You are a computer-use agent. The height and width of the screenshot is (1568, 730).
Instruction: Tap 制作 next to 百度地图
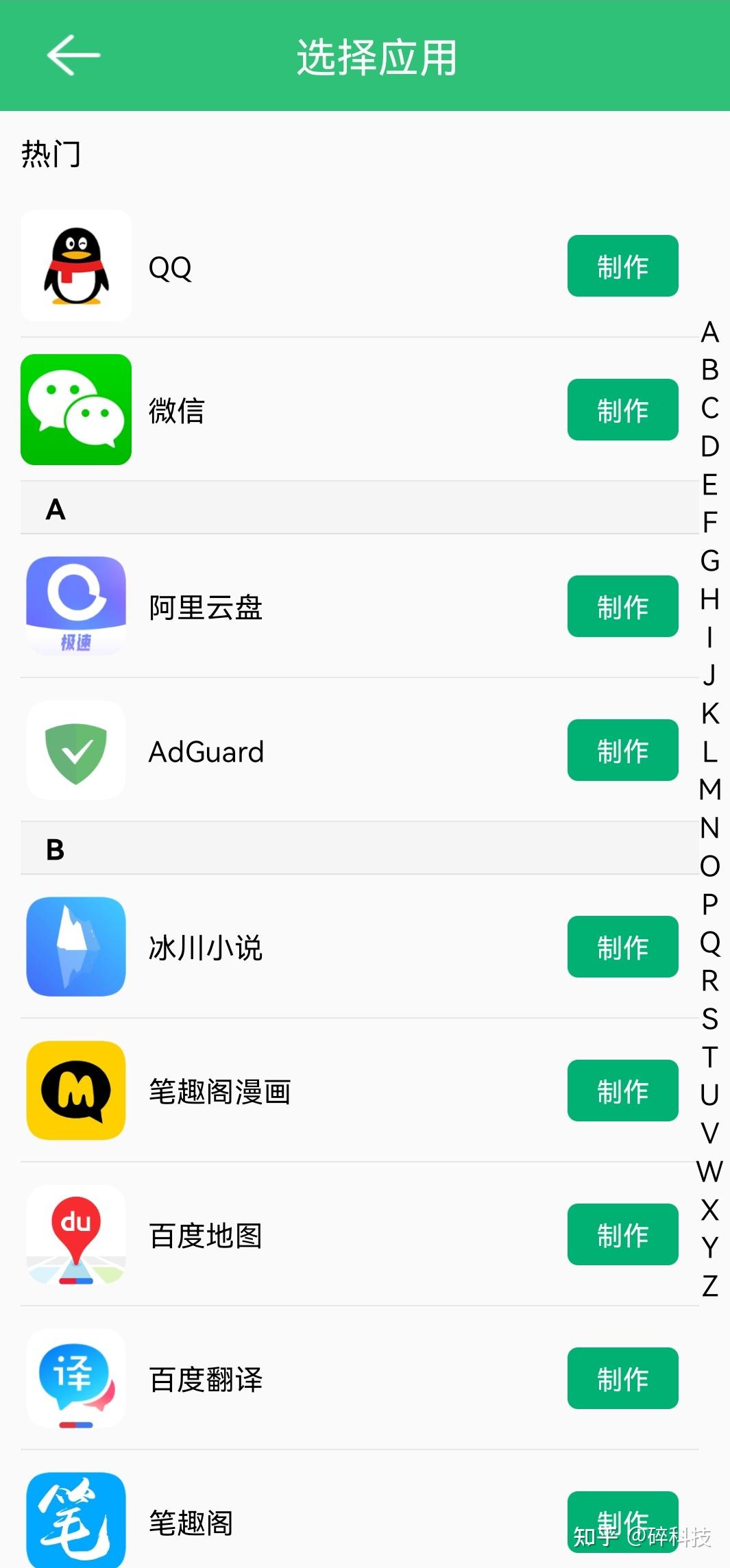click(x=622, y=1235)
